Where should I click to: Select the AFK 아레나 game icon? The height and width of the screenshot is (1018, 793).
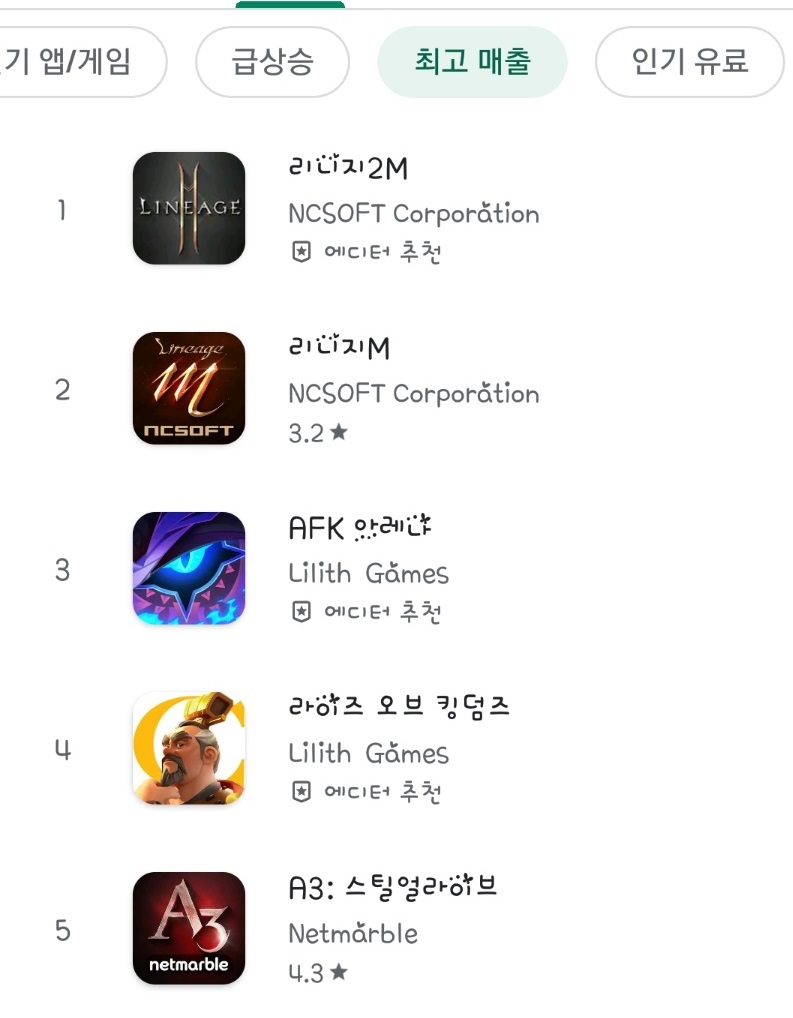189,568
